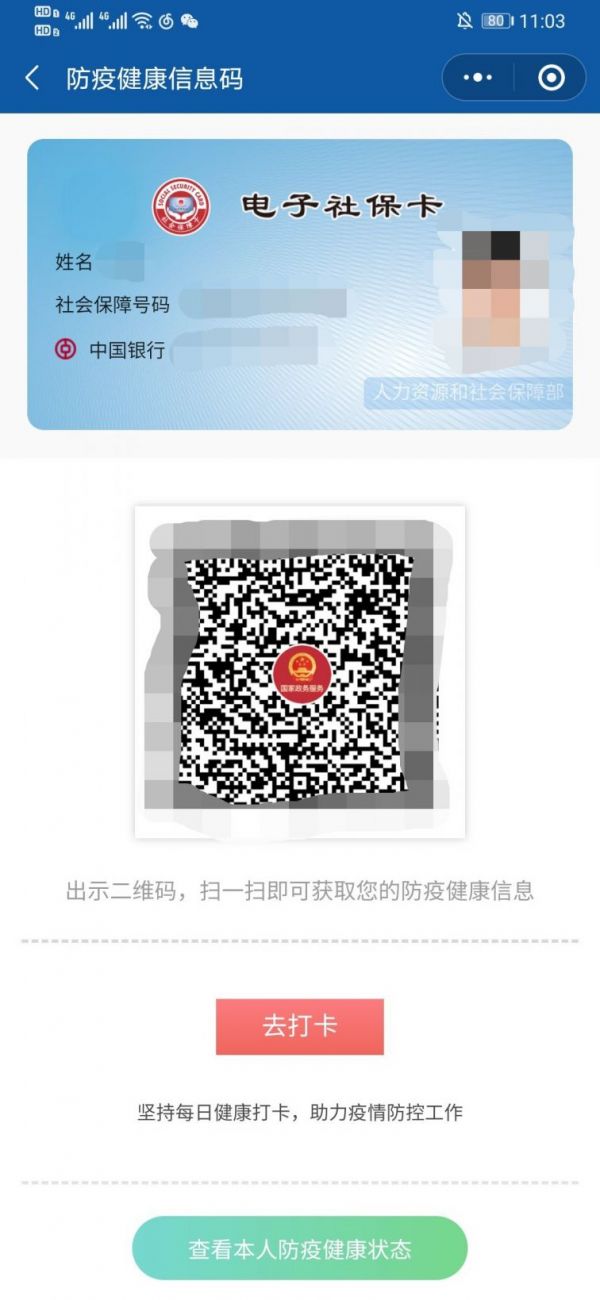Open the mini program more options menu
The height and width of the screenshot is (1300, 600).
(x=478, y=78)
